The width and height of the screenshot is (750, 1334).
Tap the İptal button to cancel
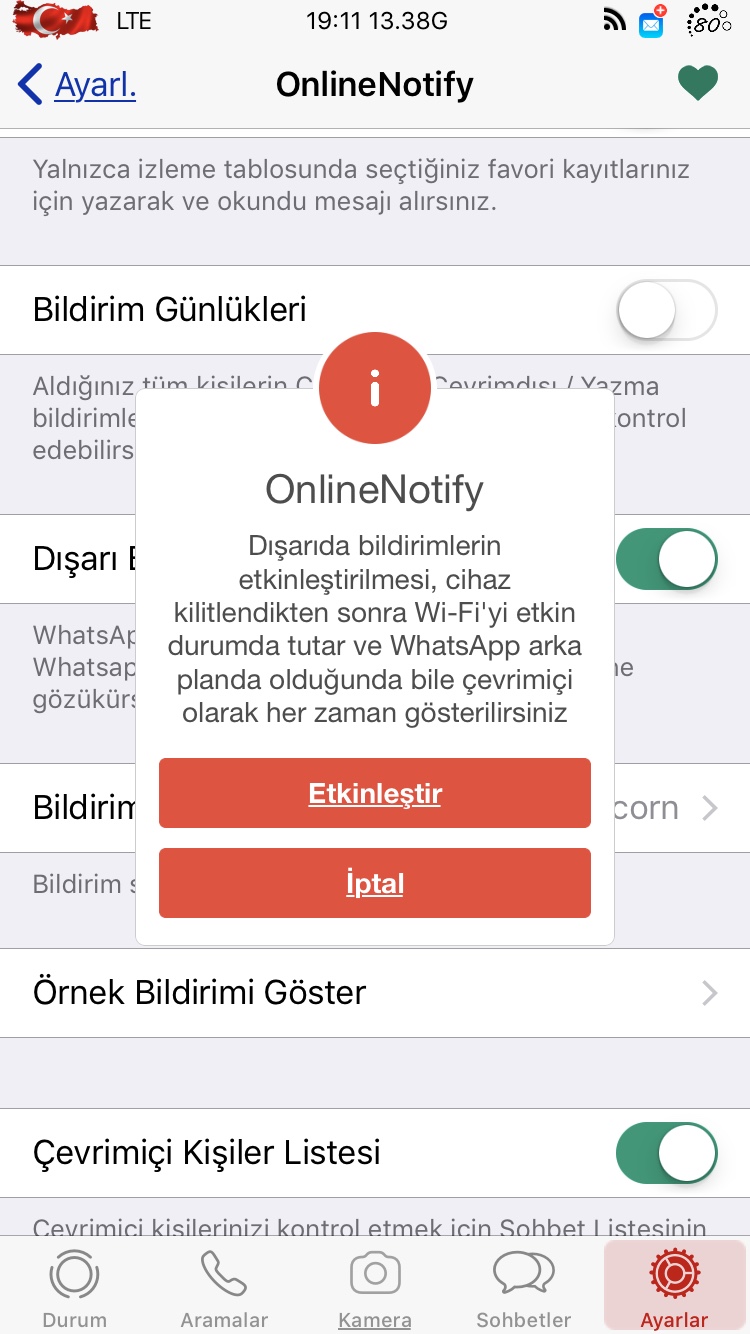[x=375, y=882]
